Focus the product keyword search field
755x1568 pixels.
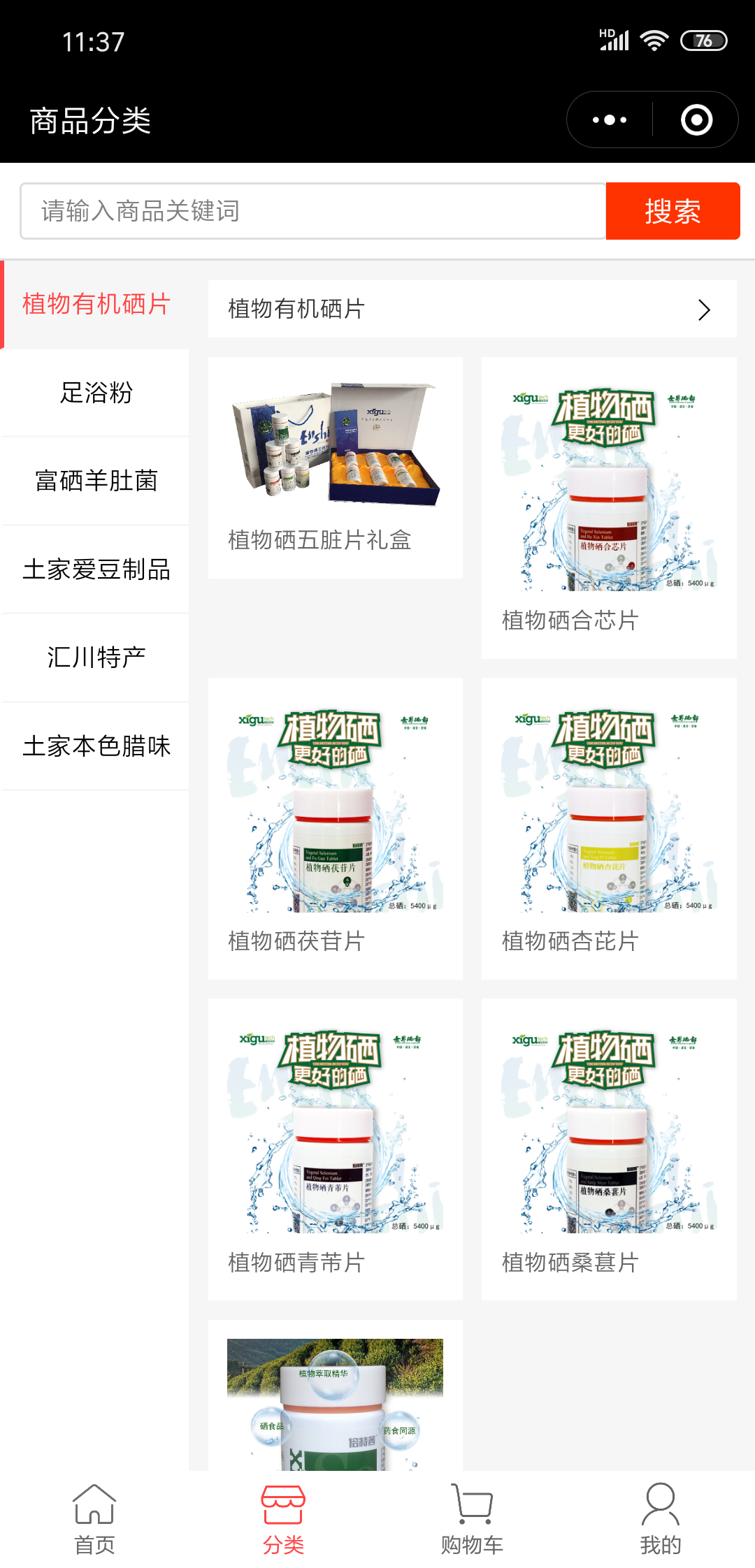click(313, 211)
